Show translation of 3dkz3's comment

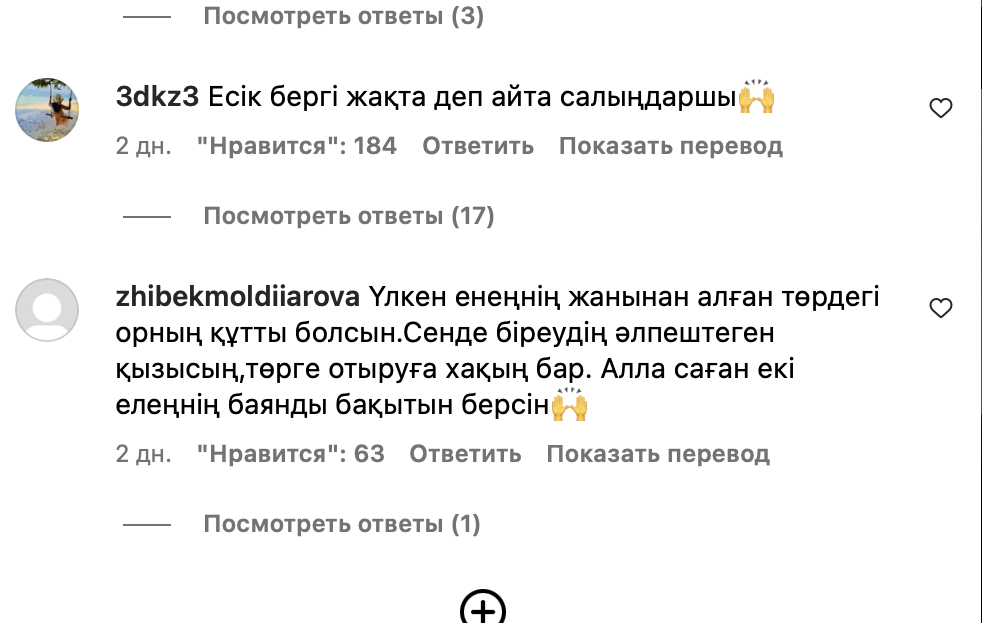pos(670,146)
